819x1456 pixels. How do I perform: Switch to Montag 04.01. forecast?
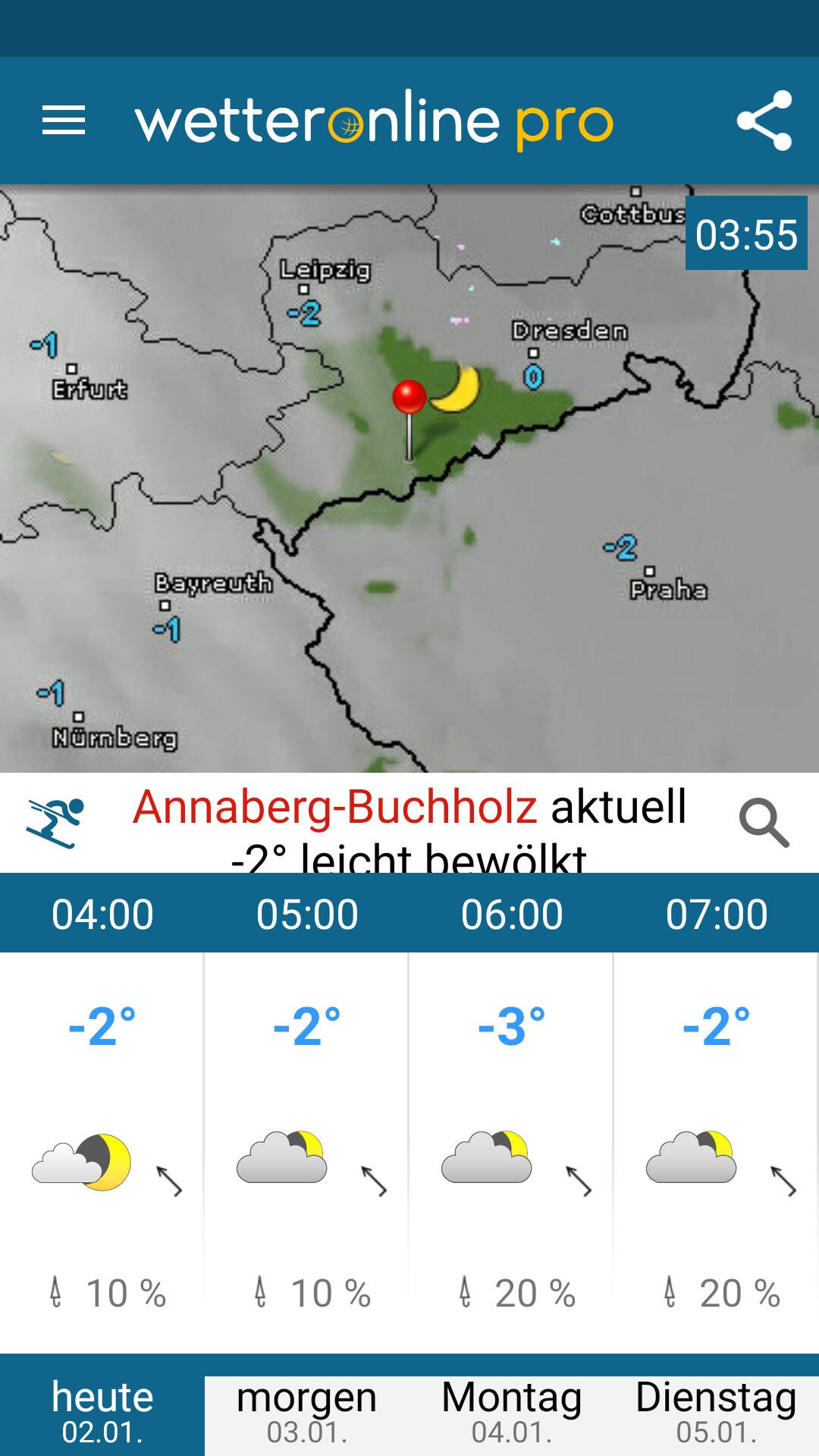tap(512, 1412)
